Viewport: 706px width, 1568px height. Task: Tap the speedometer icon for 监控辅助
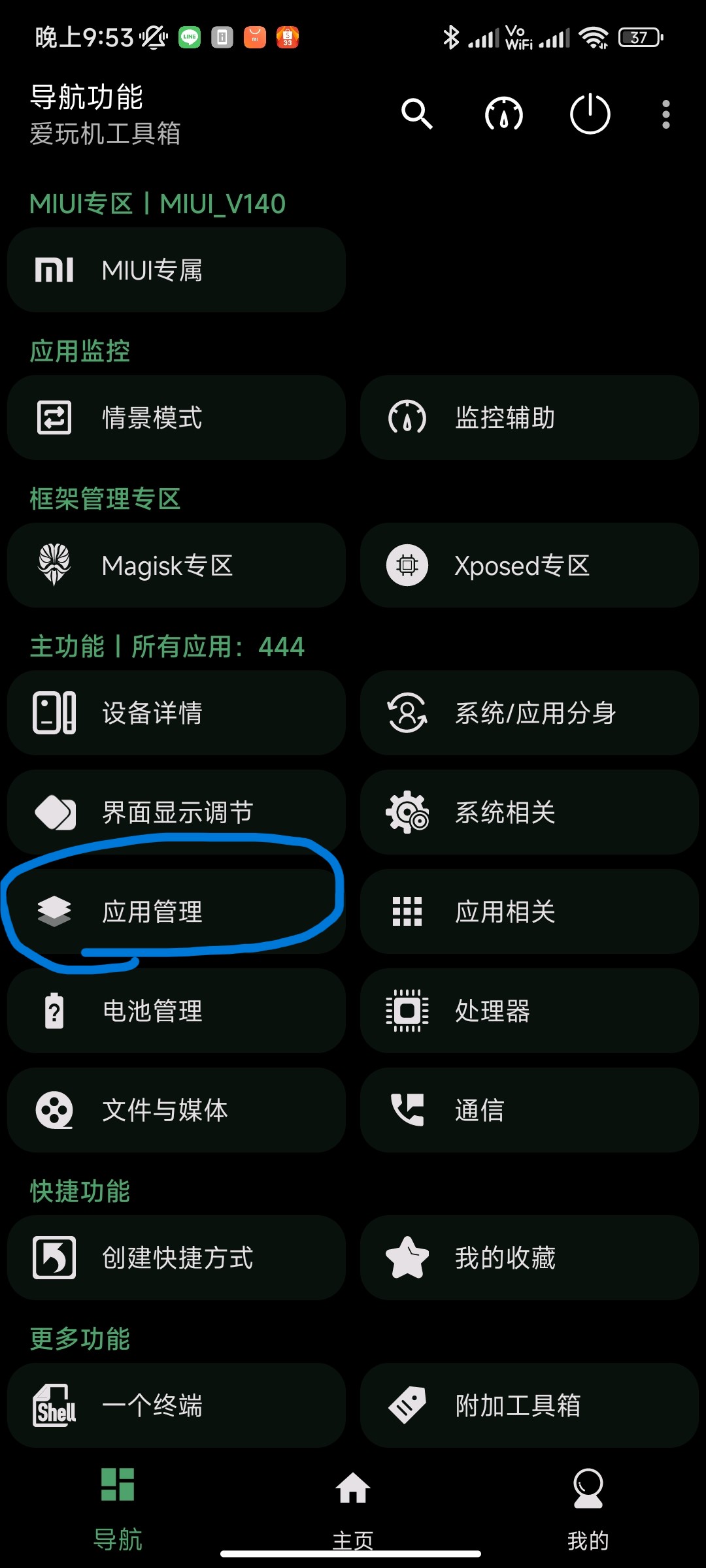tap(407, 417)
